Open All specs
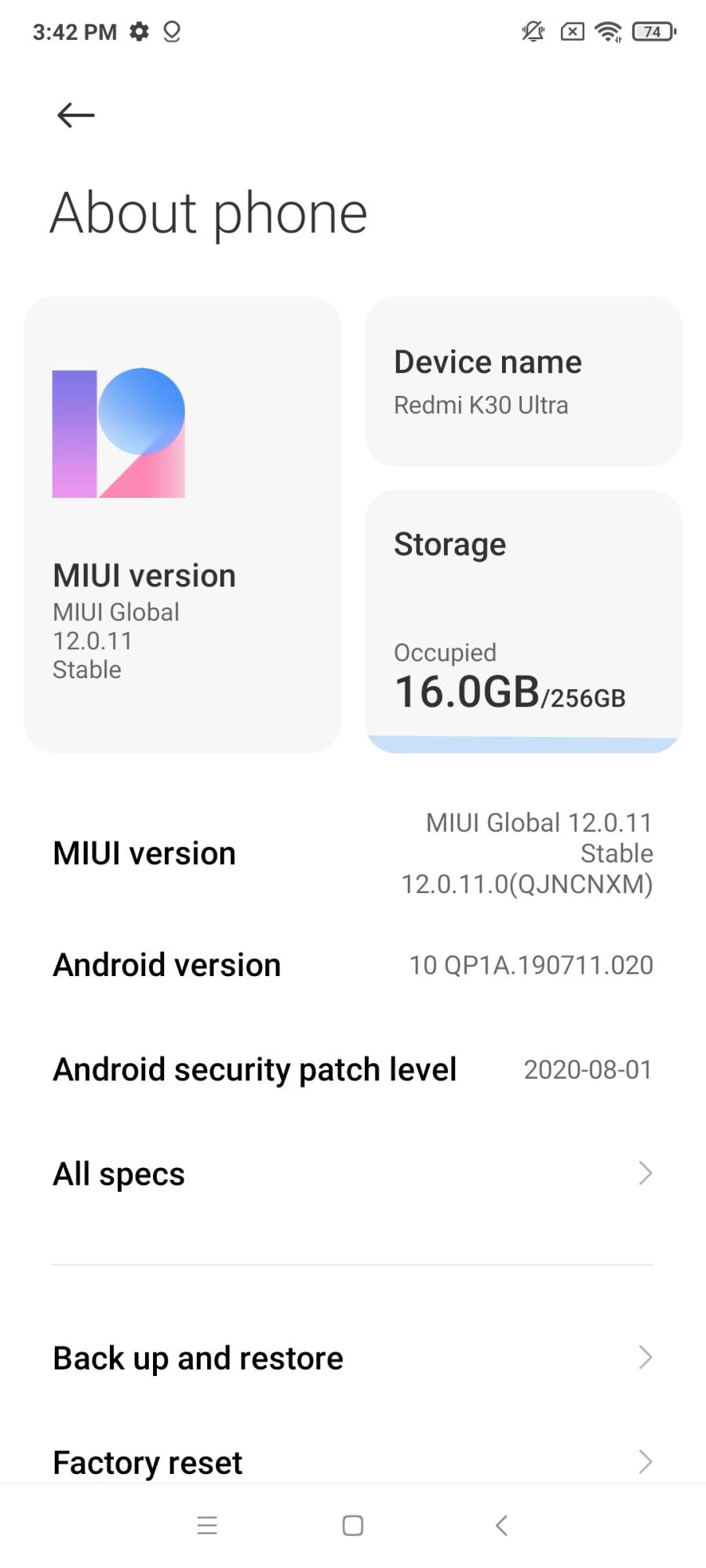706x1568 pixels. click(x=353, y=1174)
